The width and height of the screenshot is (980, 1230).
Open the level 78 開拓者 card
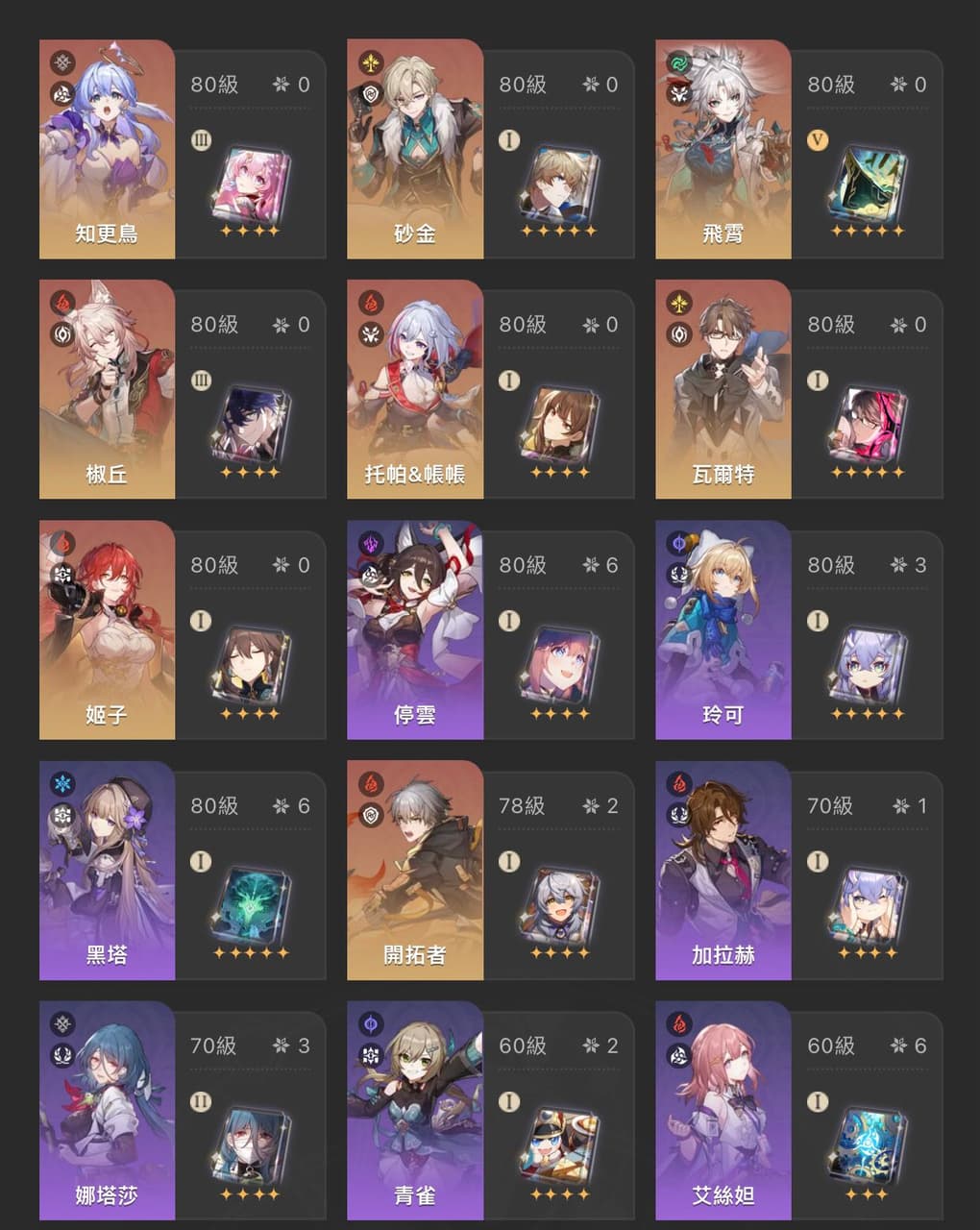(415, 870)
